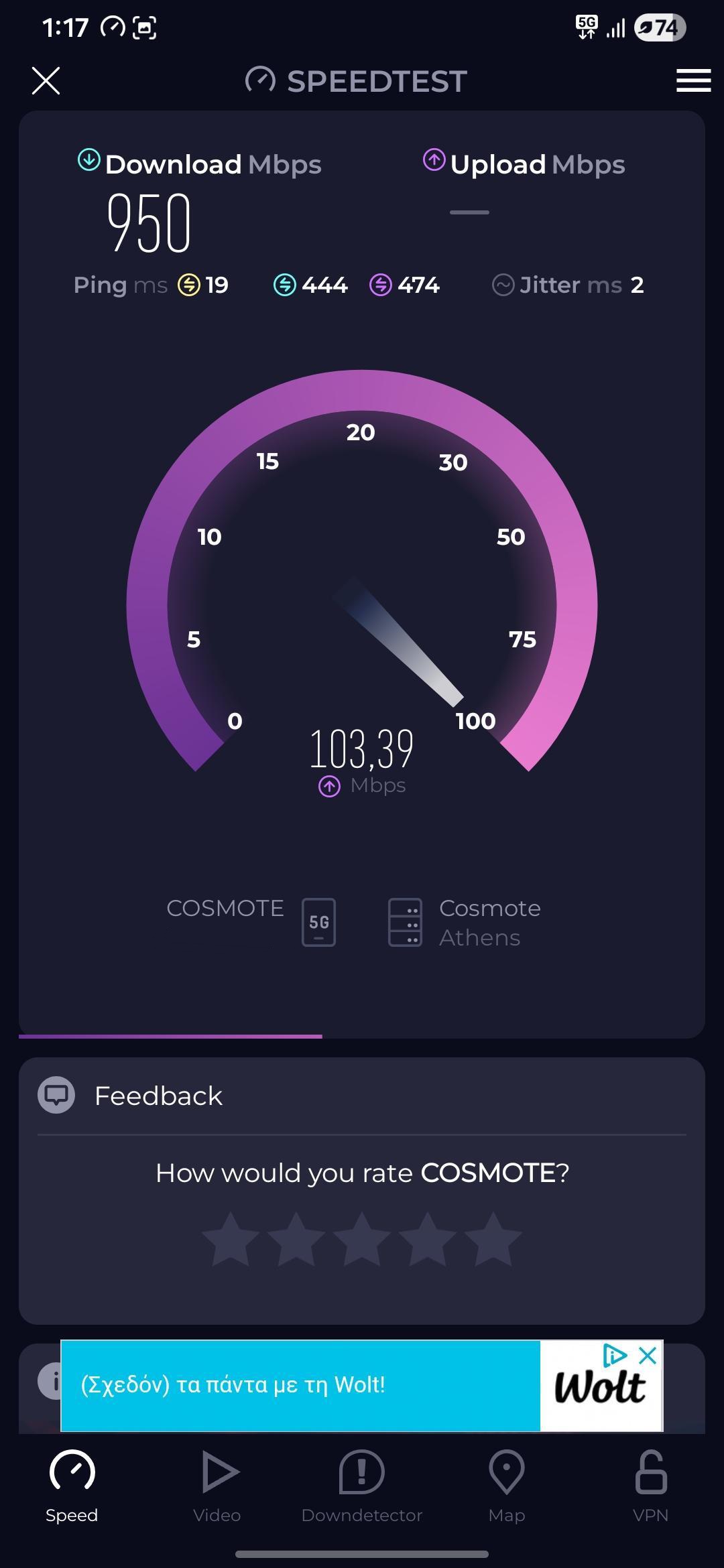Open the Downdetector tab
This screenshot has width=724, height=1568.
click(x=362, y=1484)
